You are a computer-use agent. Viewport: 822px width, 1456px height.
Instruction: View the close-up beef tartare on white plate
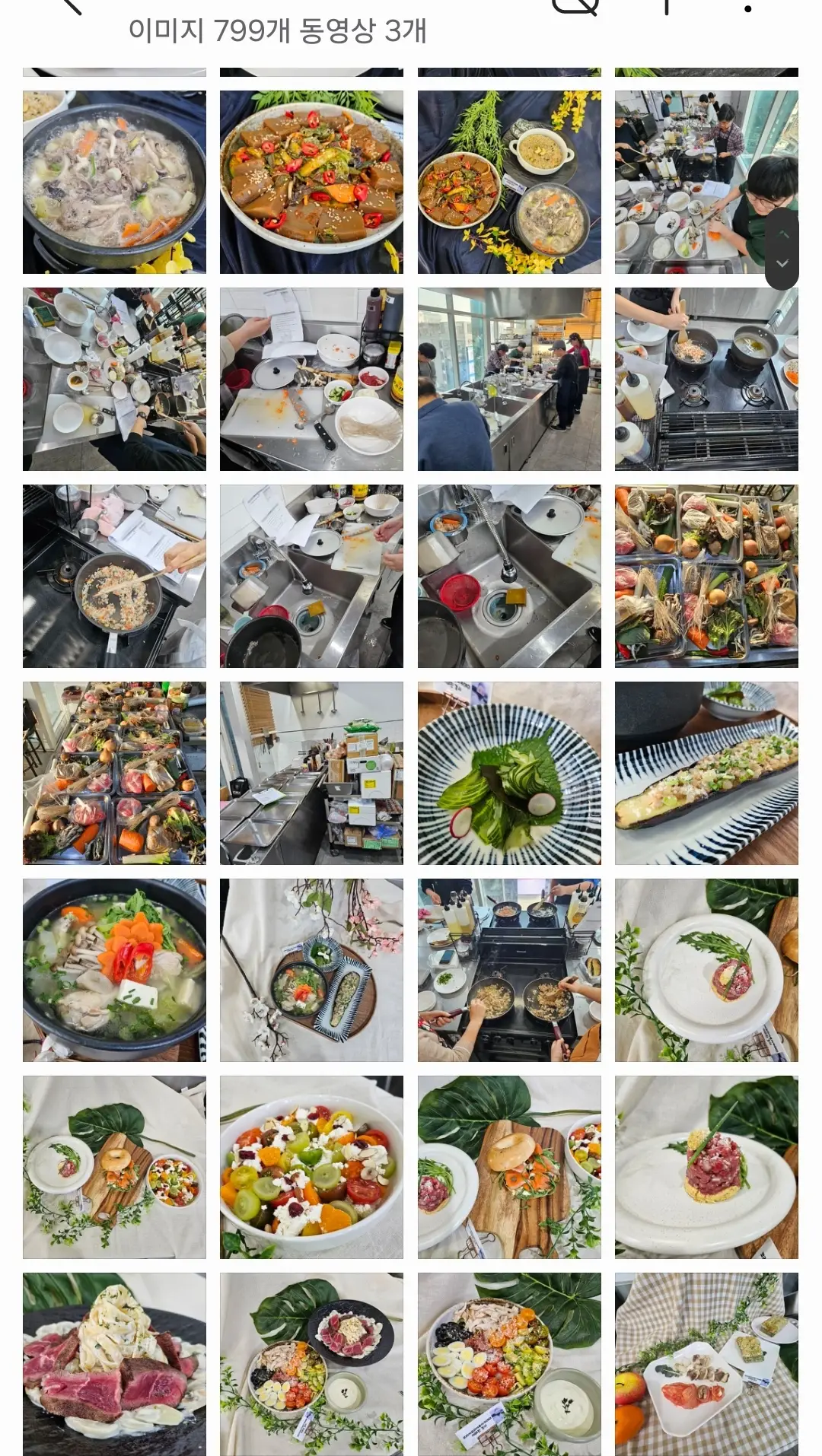(x=706, y=1167)
